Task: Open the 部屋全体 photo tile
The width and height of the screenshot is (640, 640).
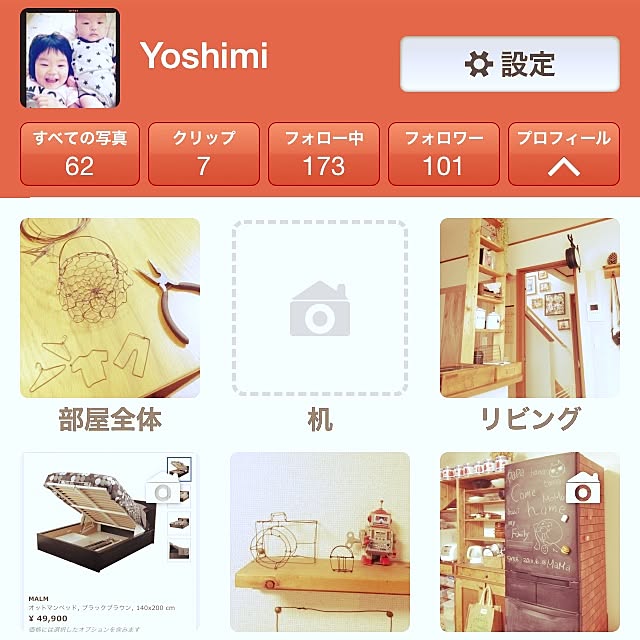Action: (110, 308)
